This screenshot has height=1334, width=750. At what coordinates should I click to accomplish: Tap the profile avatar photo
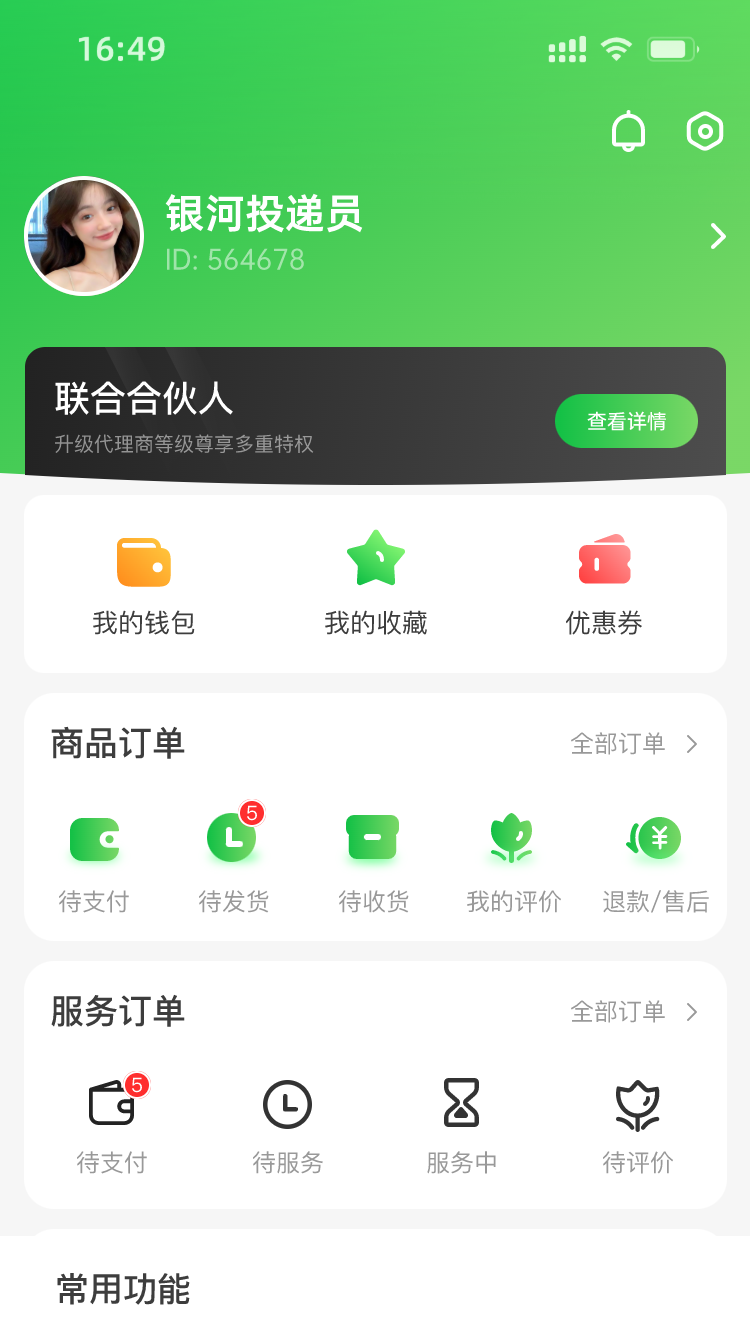point(84,237)
